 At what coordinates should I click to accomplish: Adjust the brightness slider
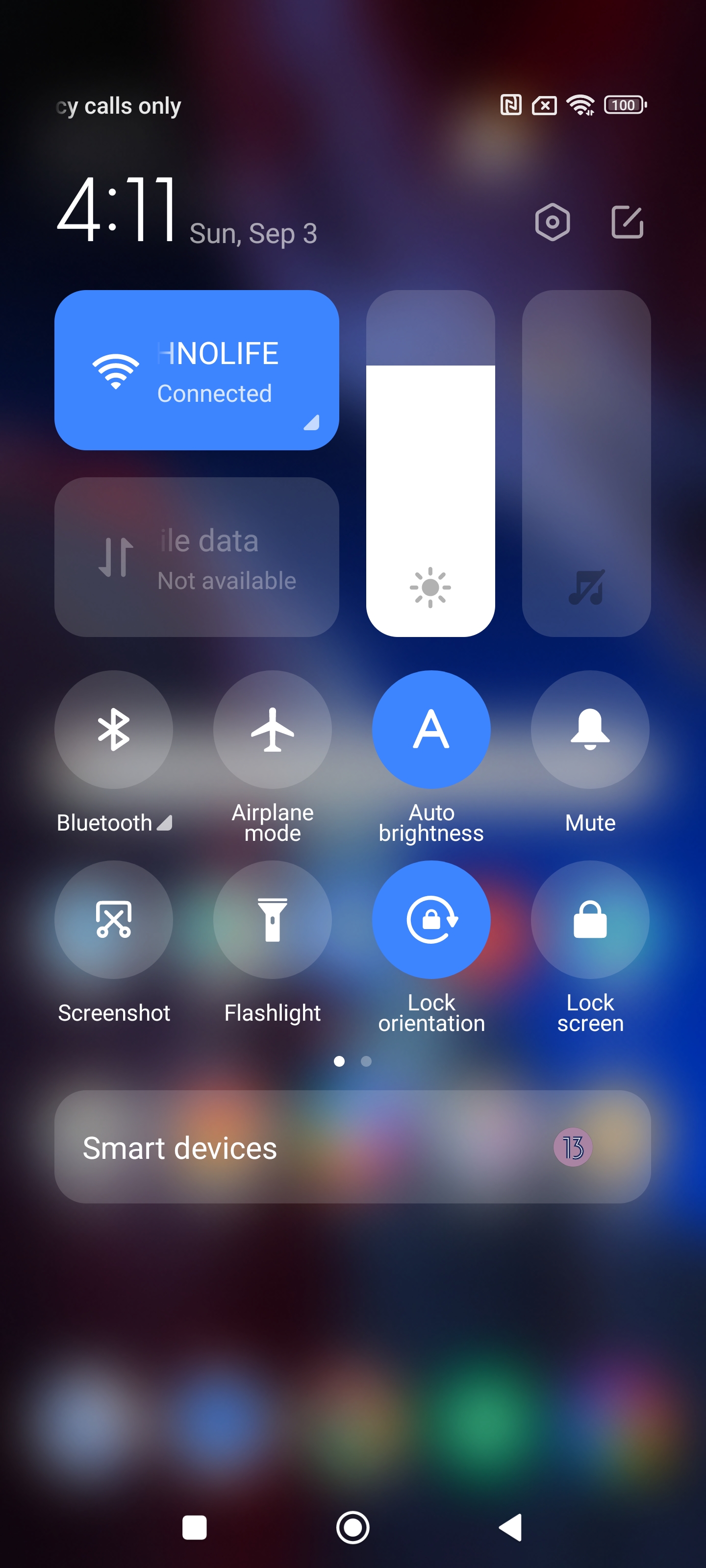tap(430, 463)
